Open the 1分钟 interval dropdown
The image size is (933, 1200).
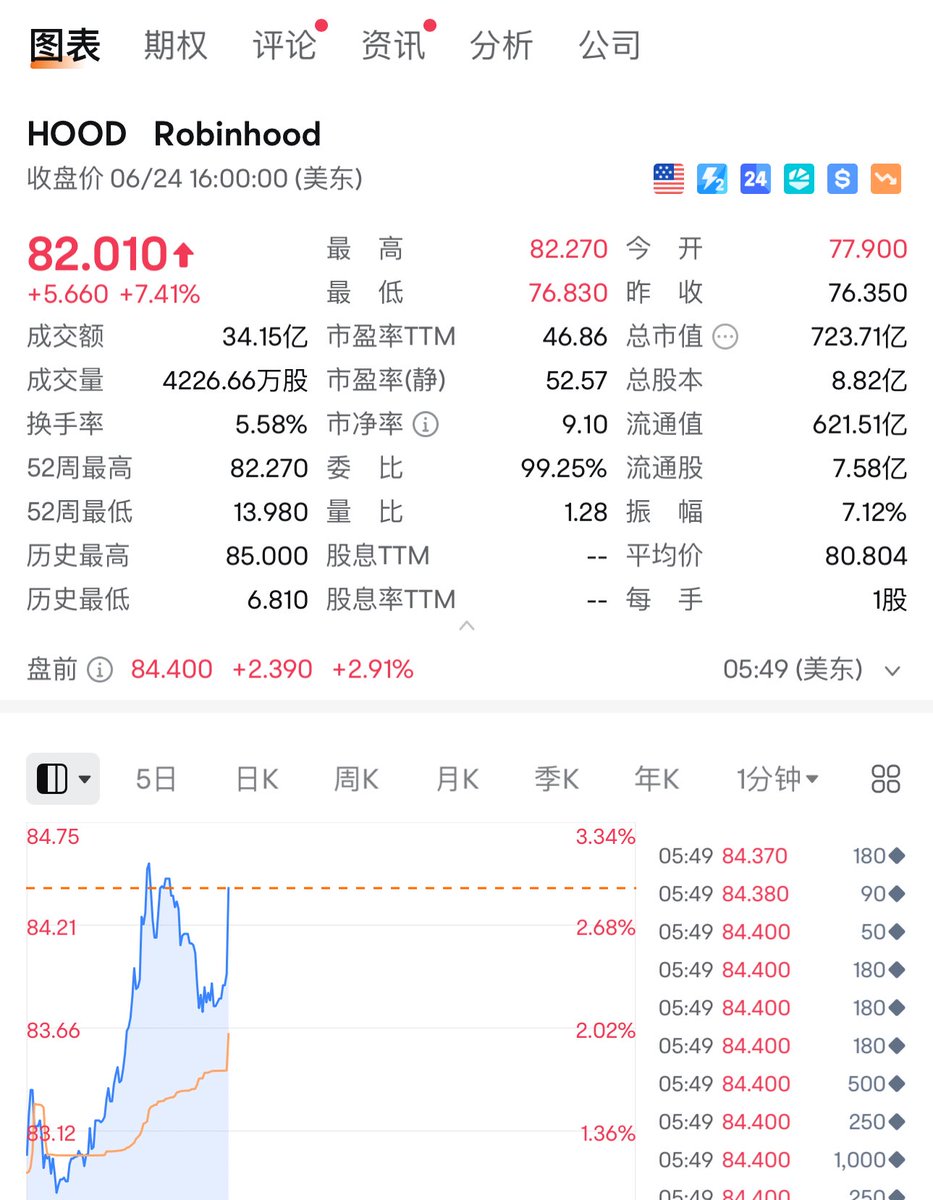777,779
